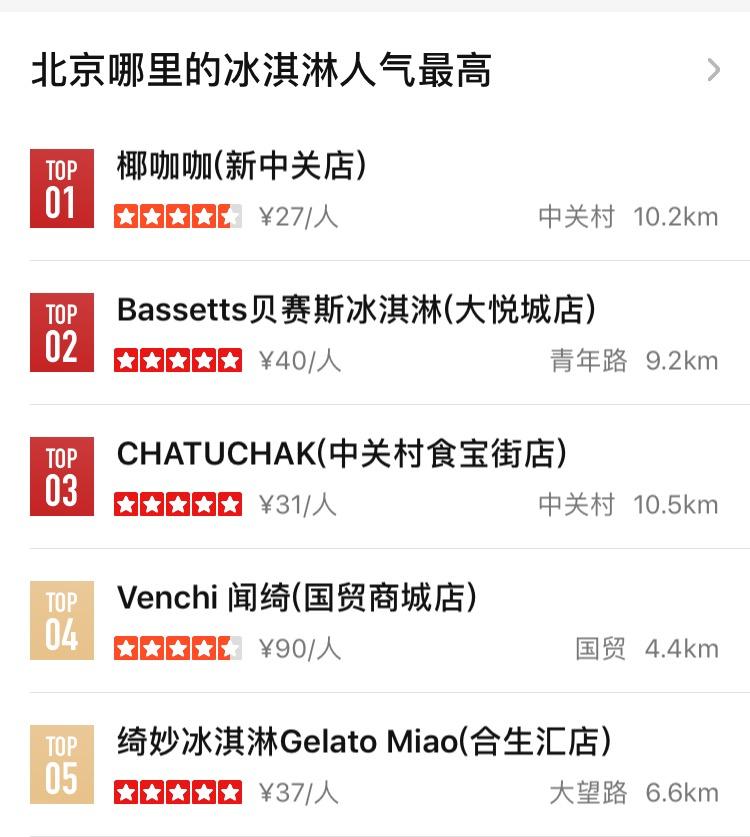Tap 绮妙冰淇淋Gelato Miao(合生汇店) entry
This screenshot has width=750, height=837.
[x=363, y=742]
